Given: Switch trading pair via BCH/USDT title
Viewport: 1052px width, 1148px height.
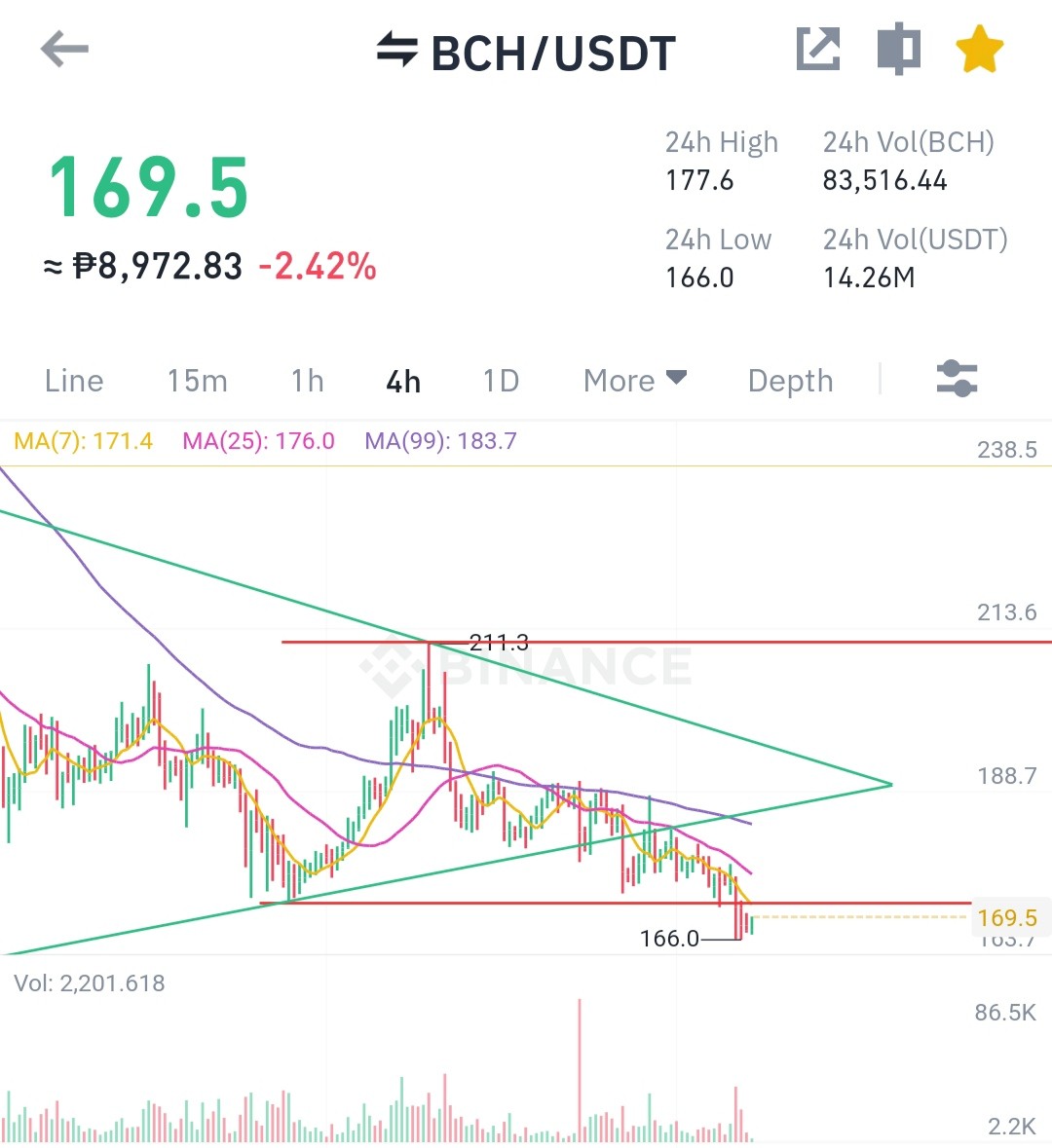Looking at the screenshot, I should [526, 52].
